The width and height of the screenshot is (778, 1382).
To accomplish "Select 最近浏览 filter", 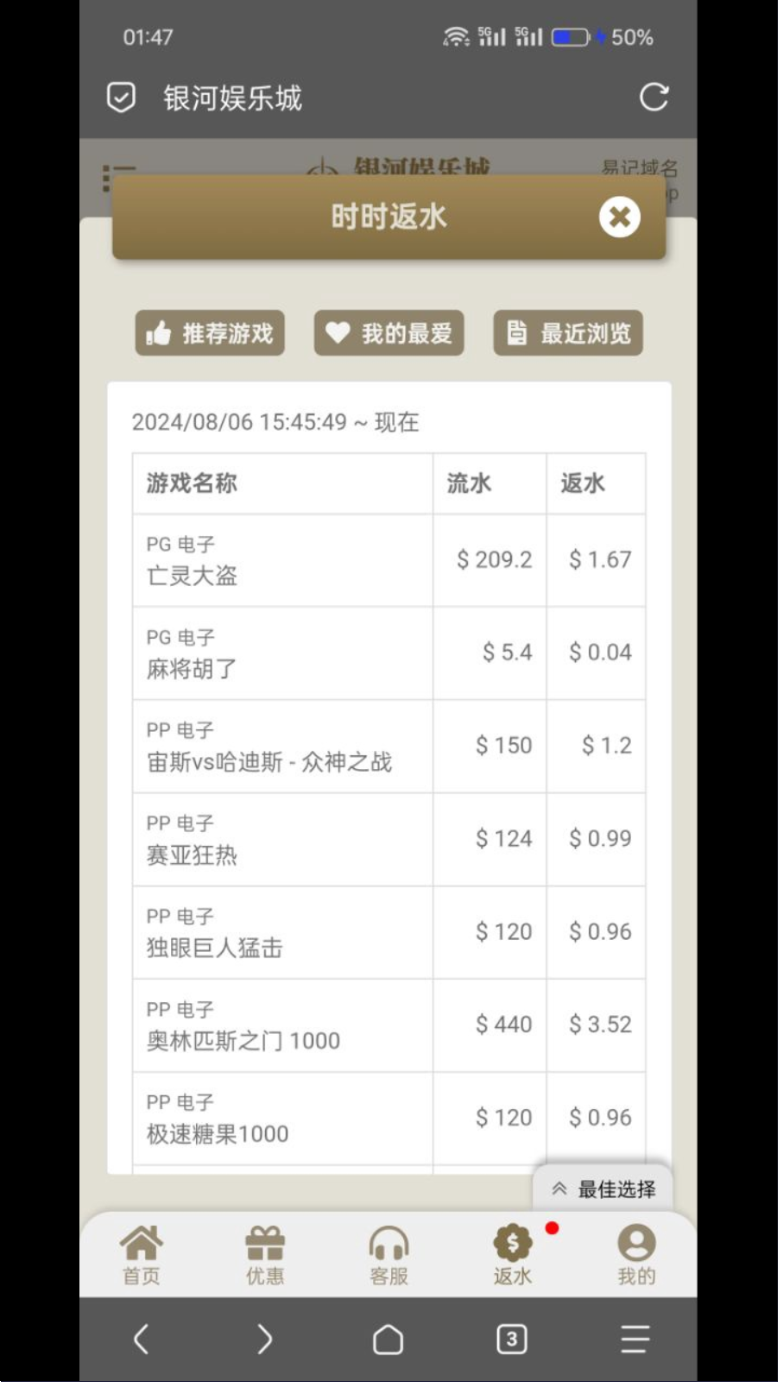I will coord(568,333).
